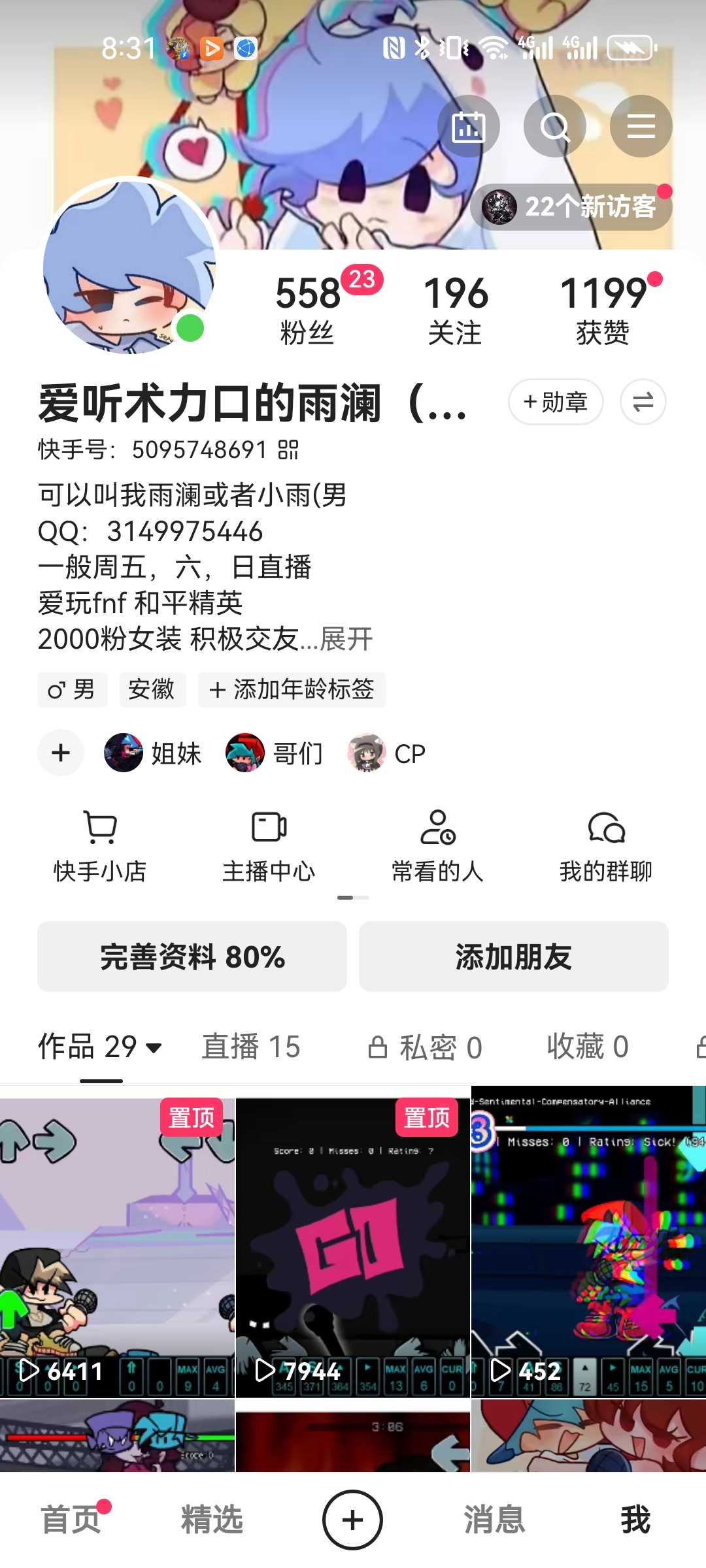Go to the 首页 home tab
Screen dimensions: 706x1568
[71, 1519]
